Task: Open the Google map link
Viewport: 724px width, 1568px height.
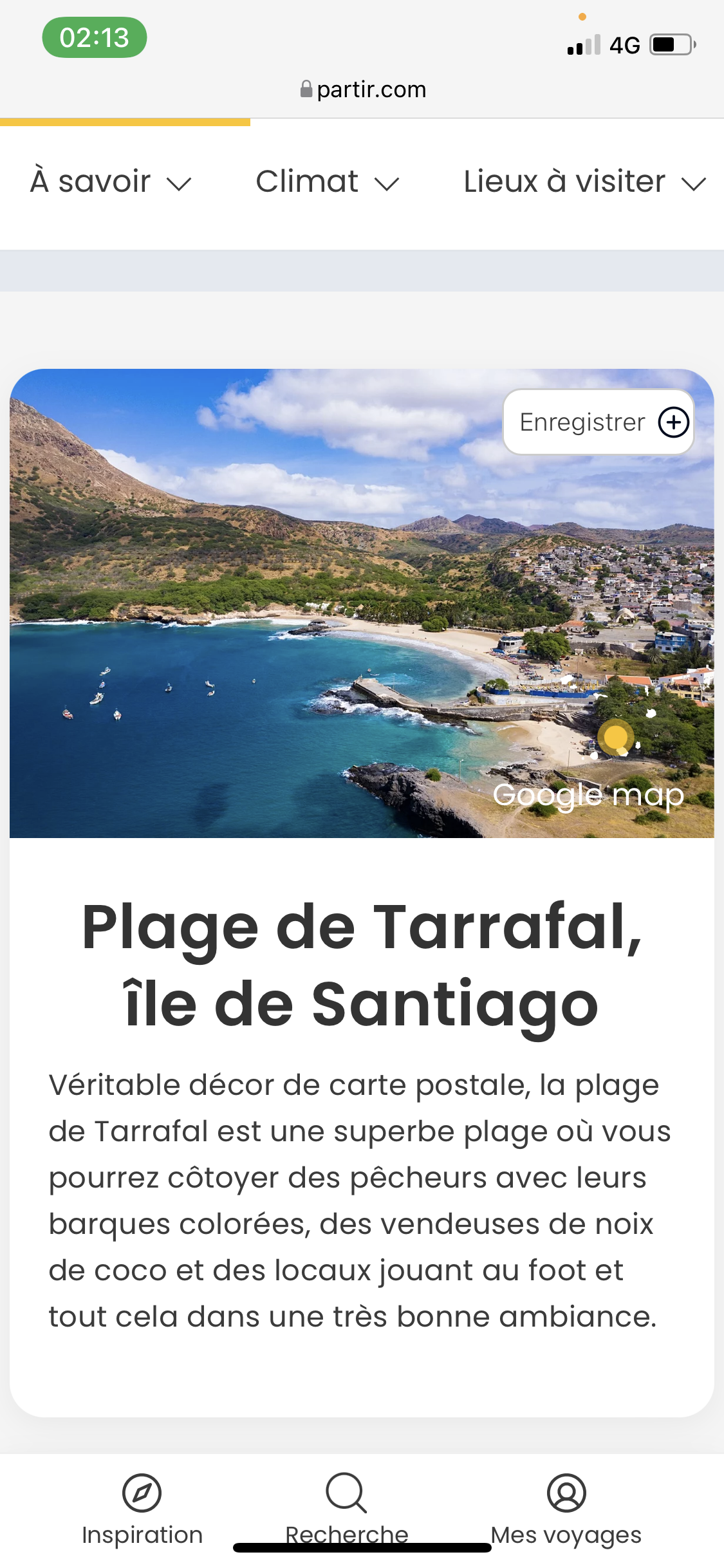Action: point(588,795)
